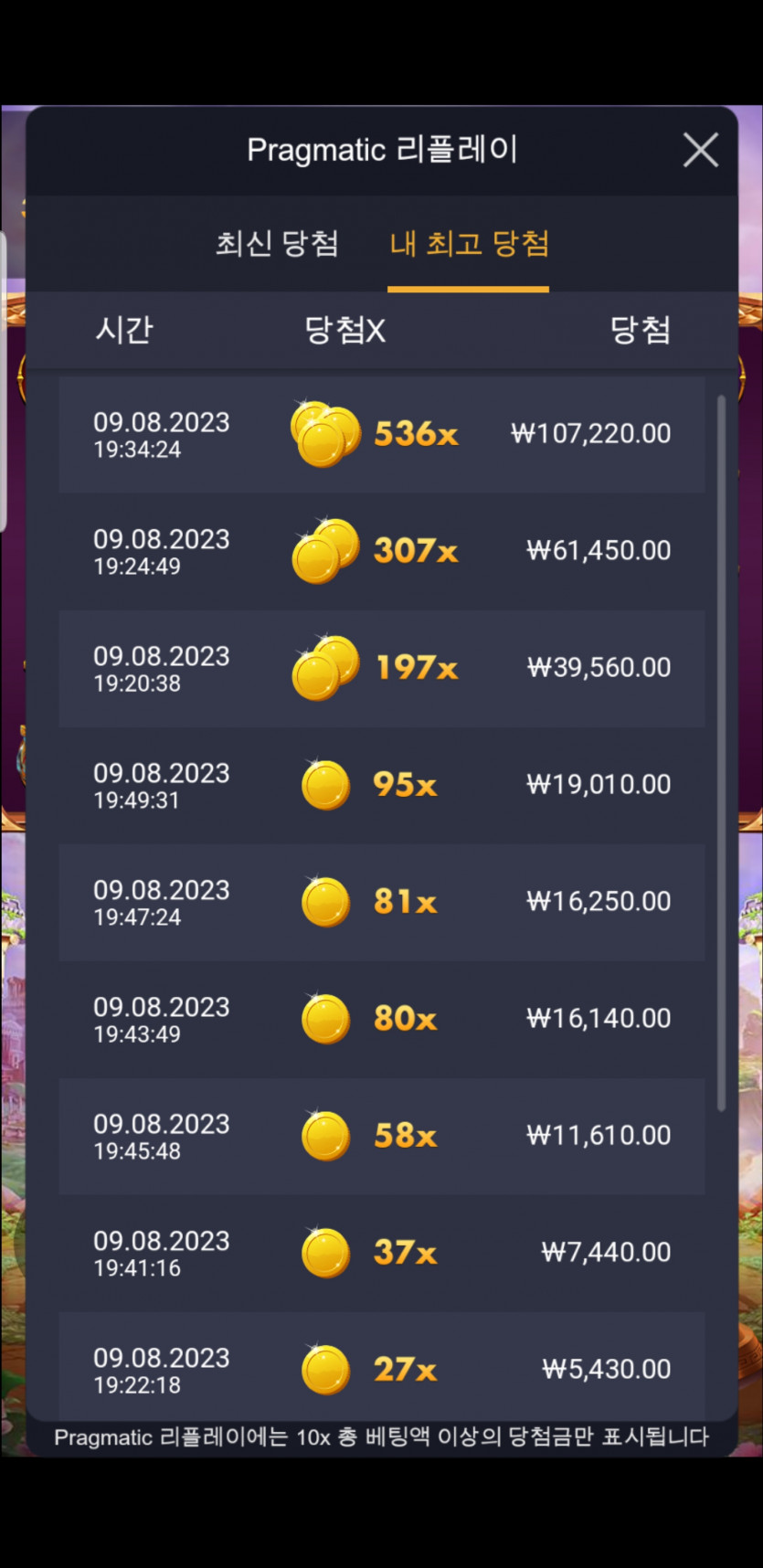Open the 536x win replay
763x1568 pixels.
tap(381, 435)
